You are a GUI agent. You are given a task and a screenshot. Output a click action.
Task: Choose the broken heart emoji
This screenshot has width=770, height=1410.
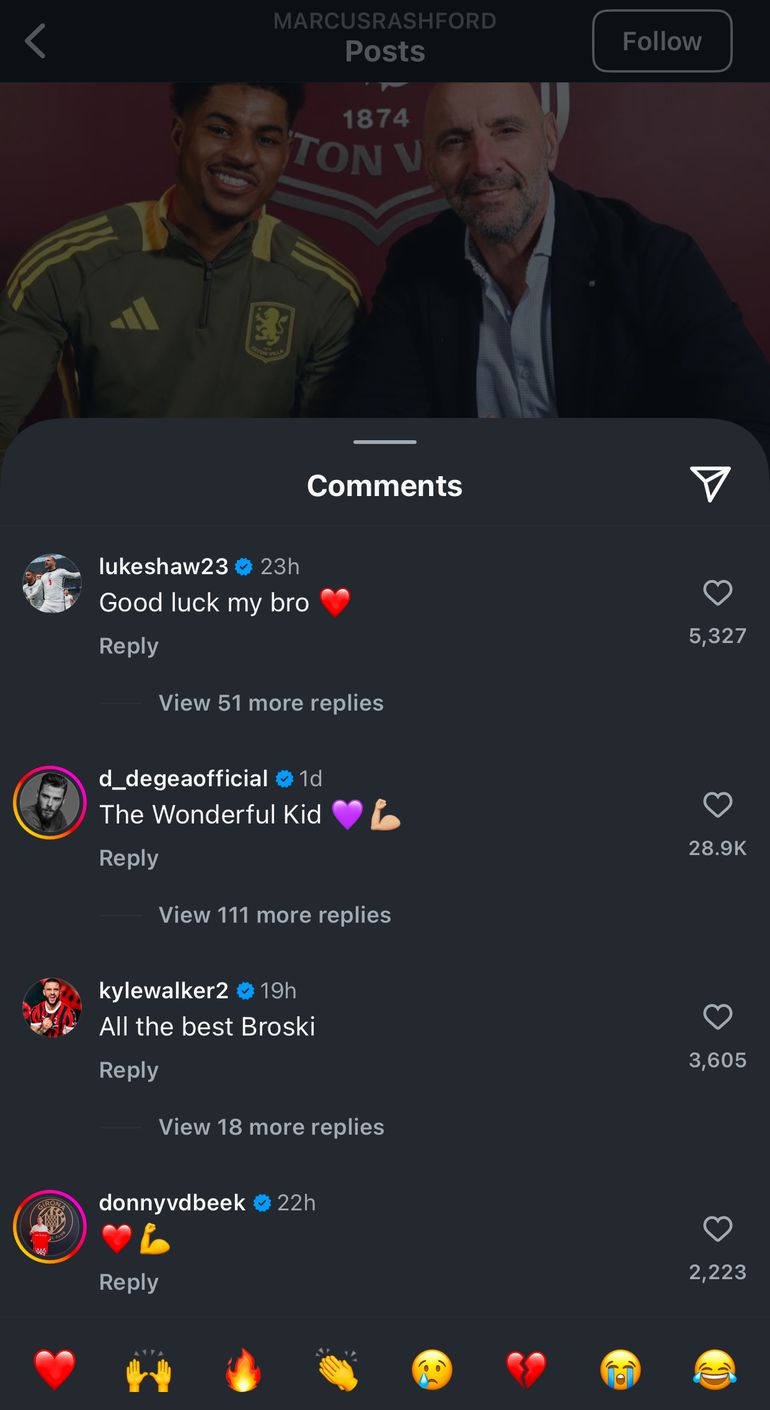coord(526,1369)
